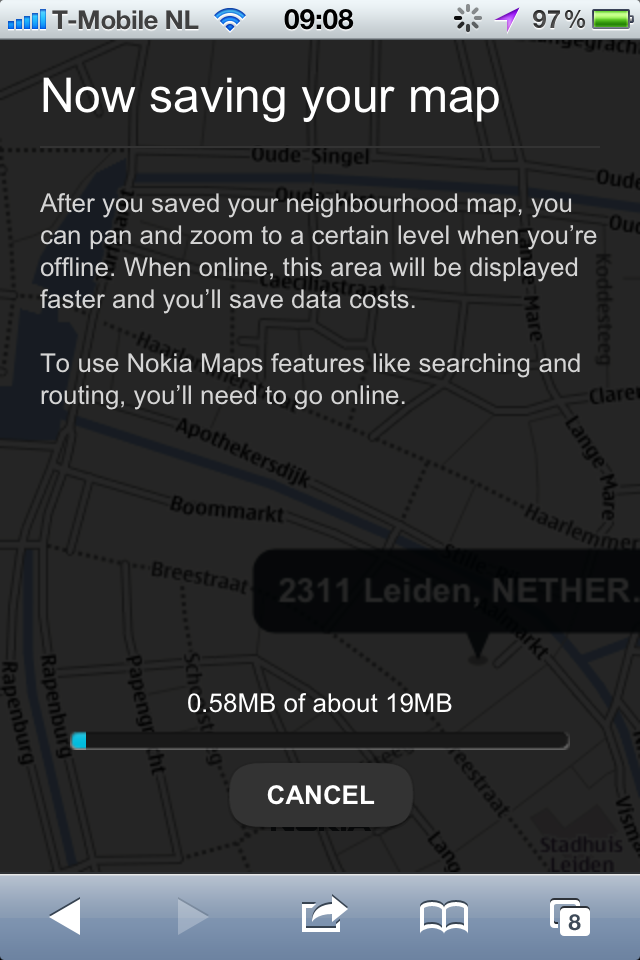Open the bookmarks list
640x960 pixels.
click(444, 916)
